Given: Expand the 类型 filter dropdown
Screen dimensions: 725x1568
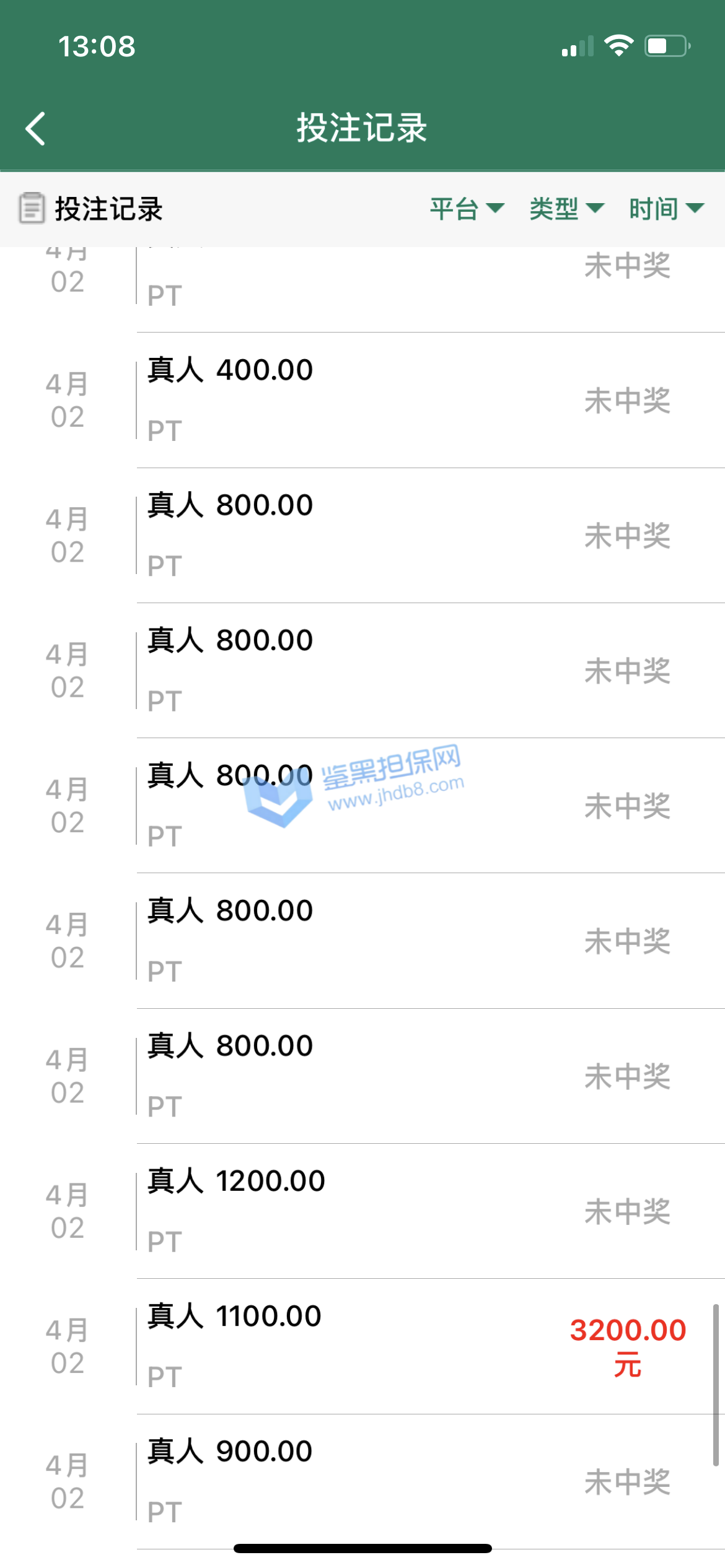Looking at the screenshot, I should pos(566,209).
